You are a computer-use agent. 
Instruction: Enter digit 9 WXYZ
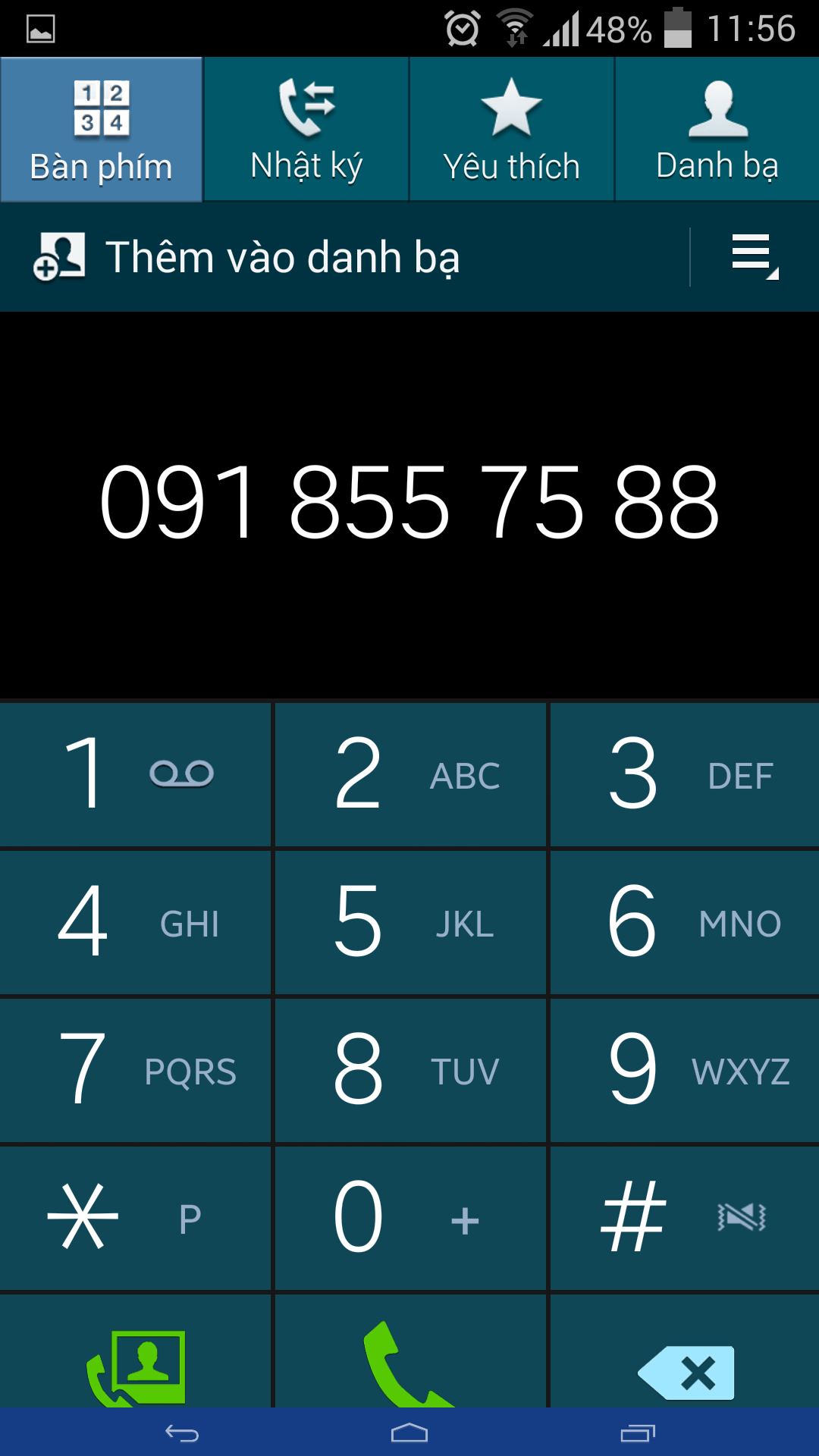click(685, 1070)
